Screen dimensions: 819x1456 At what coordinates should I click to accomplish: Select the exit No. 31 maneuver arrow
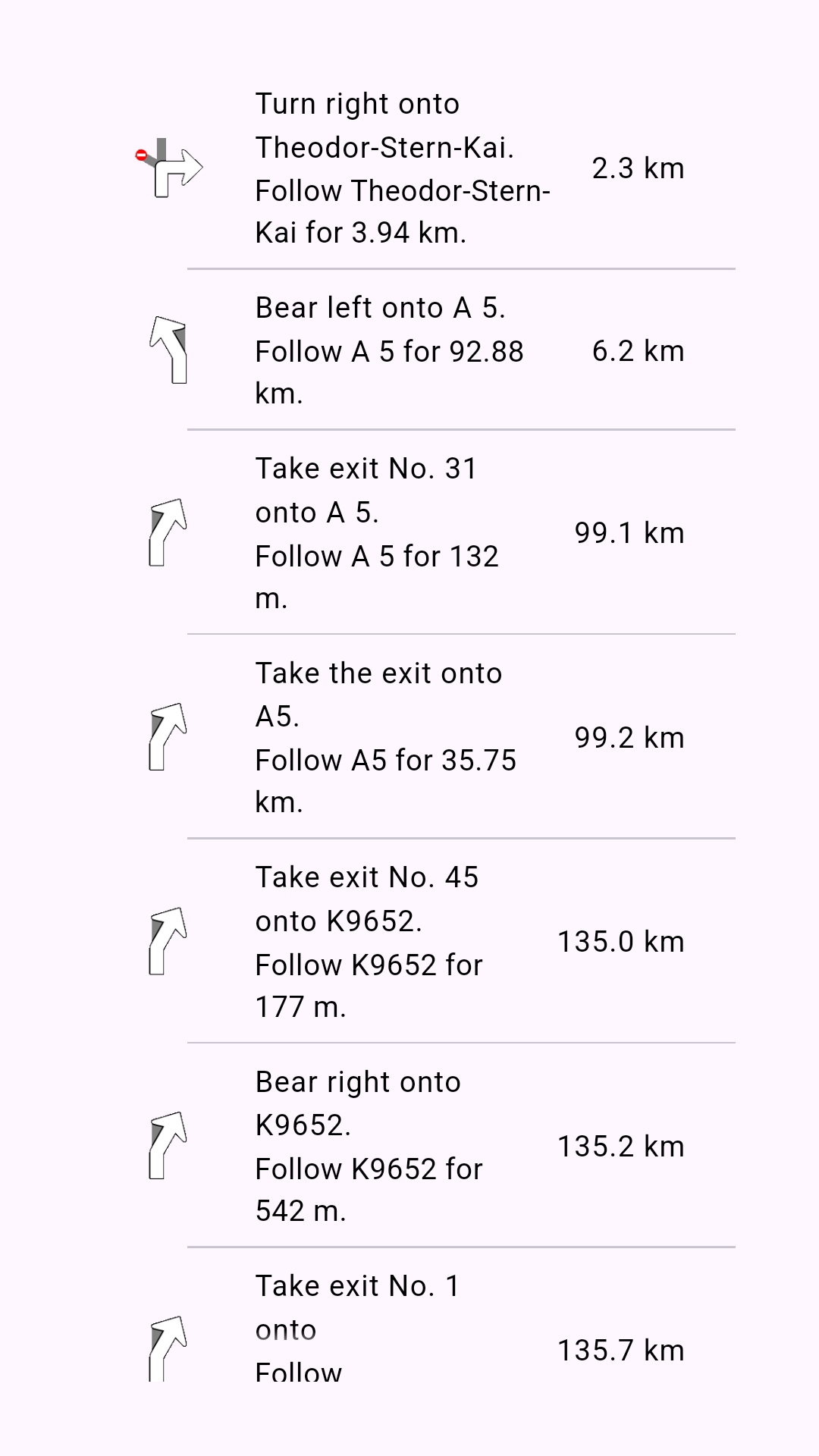tap(167, 531)
